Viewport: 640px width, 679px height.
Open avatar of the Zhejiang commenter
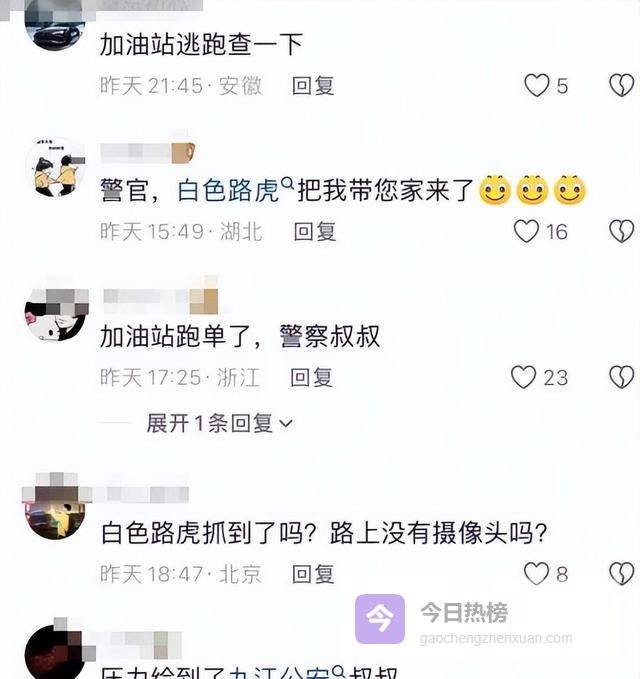coord(54,313)
